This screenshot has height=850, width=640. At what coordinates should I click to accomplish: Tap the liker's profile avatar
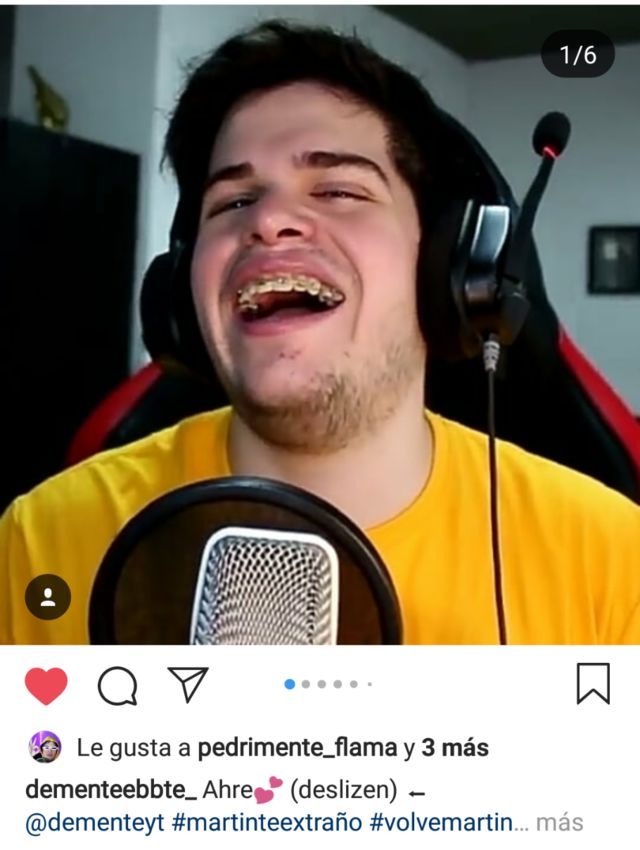(45, 747)
